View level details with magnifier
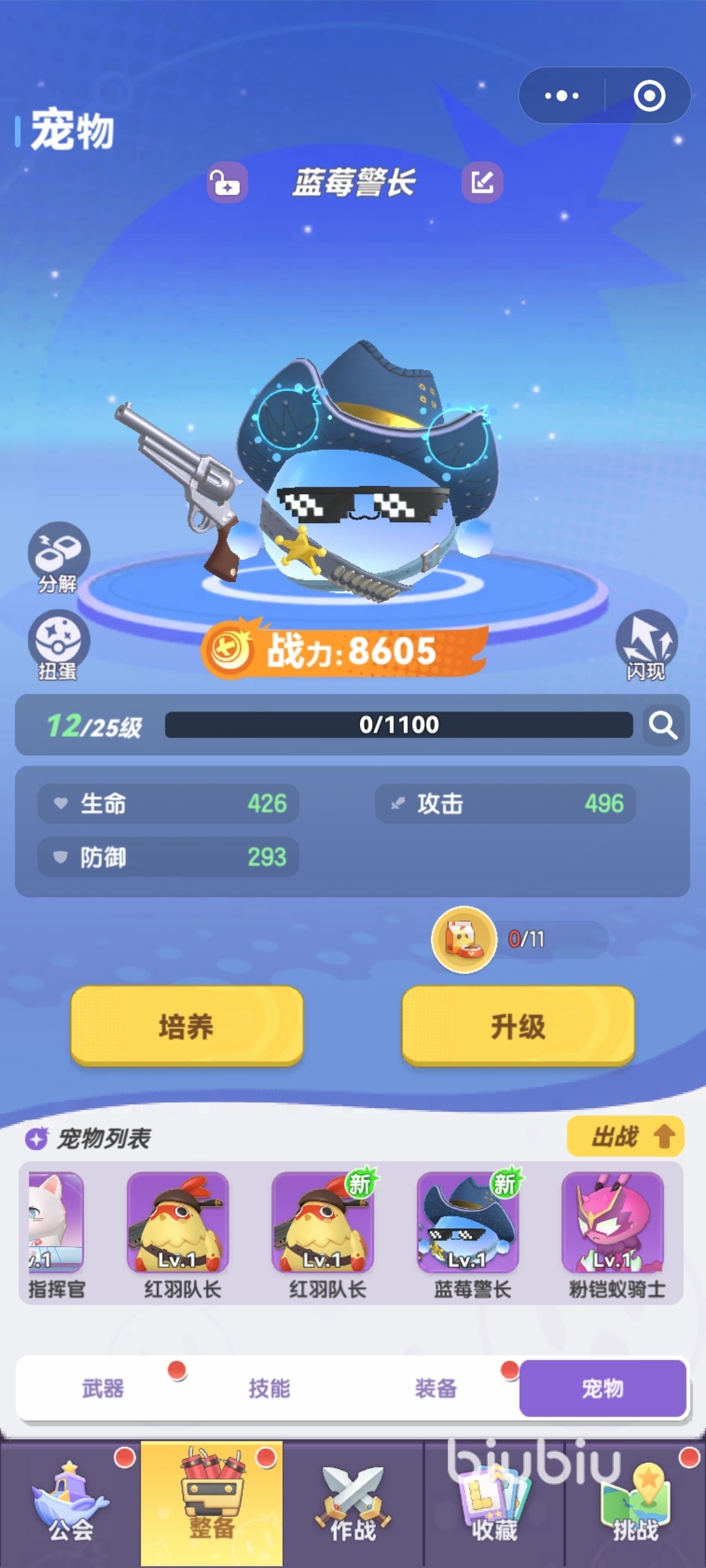The height and width of the screenshot is (1568, 706). click(663, 725)
